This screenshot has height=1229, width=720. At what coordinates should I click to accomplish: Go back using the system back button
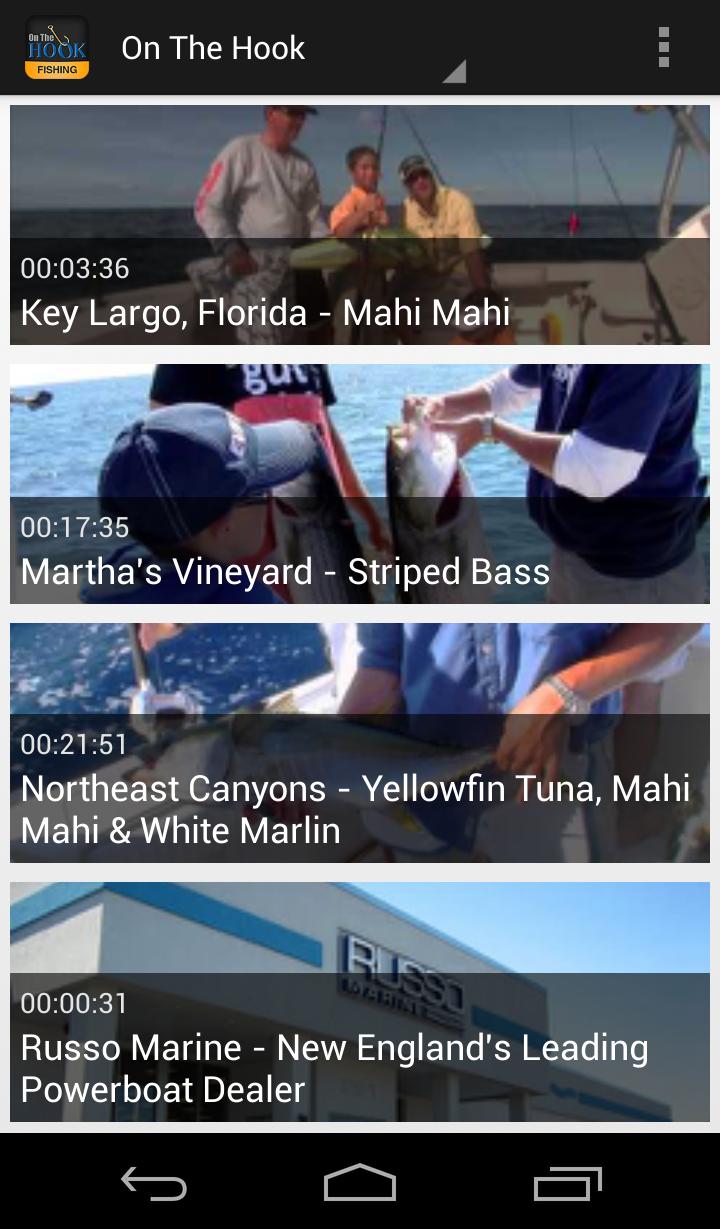click(154, 1184)
